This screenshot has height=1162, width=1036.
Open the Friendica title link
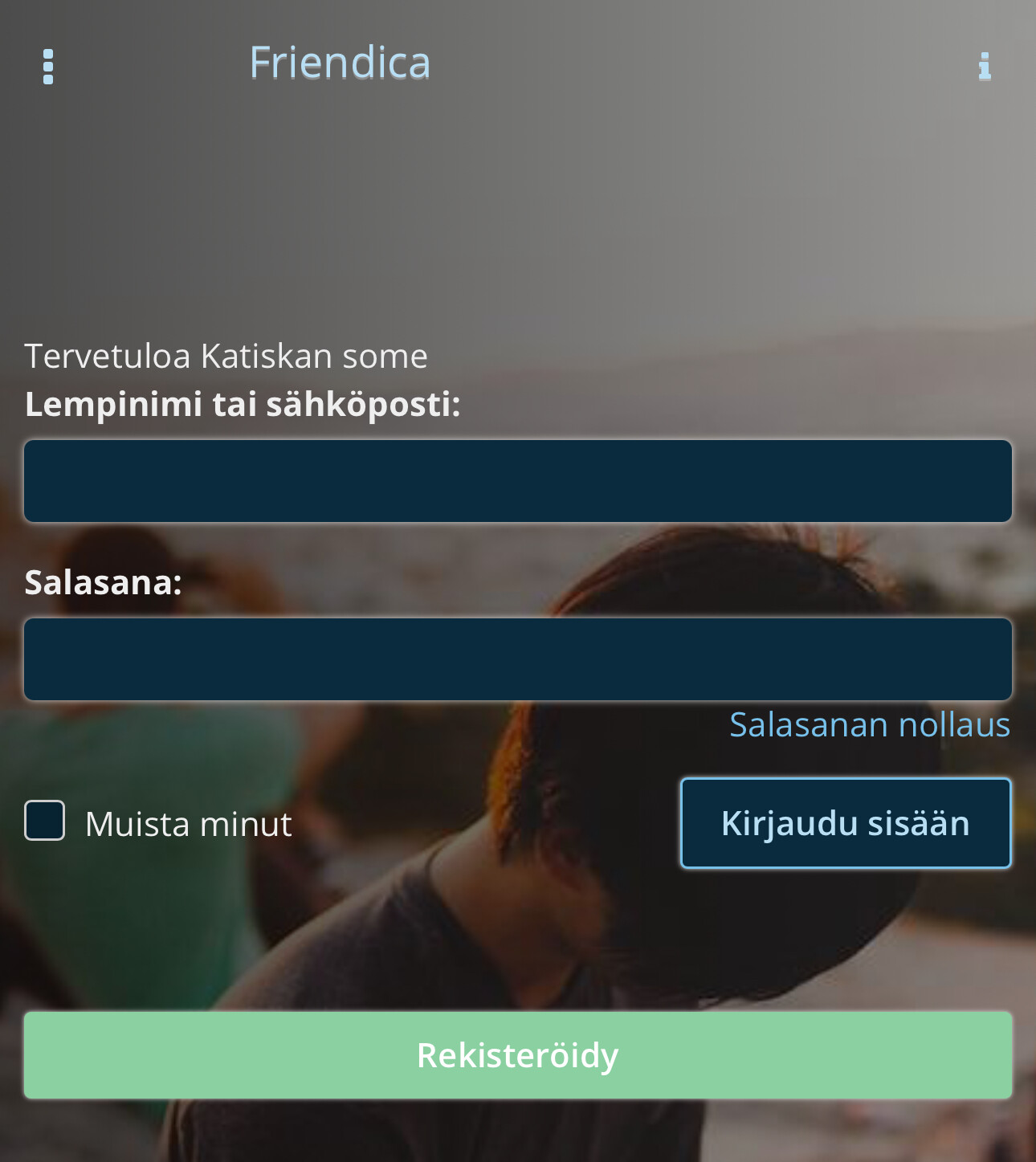(340, 63)
